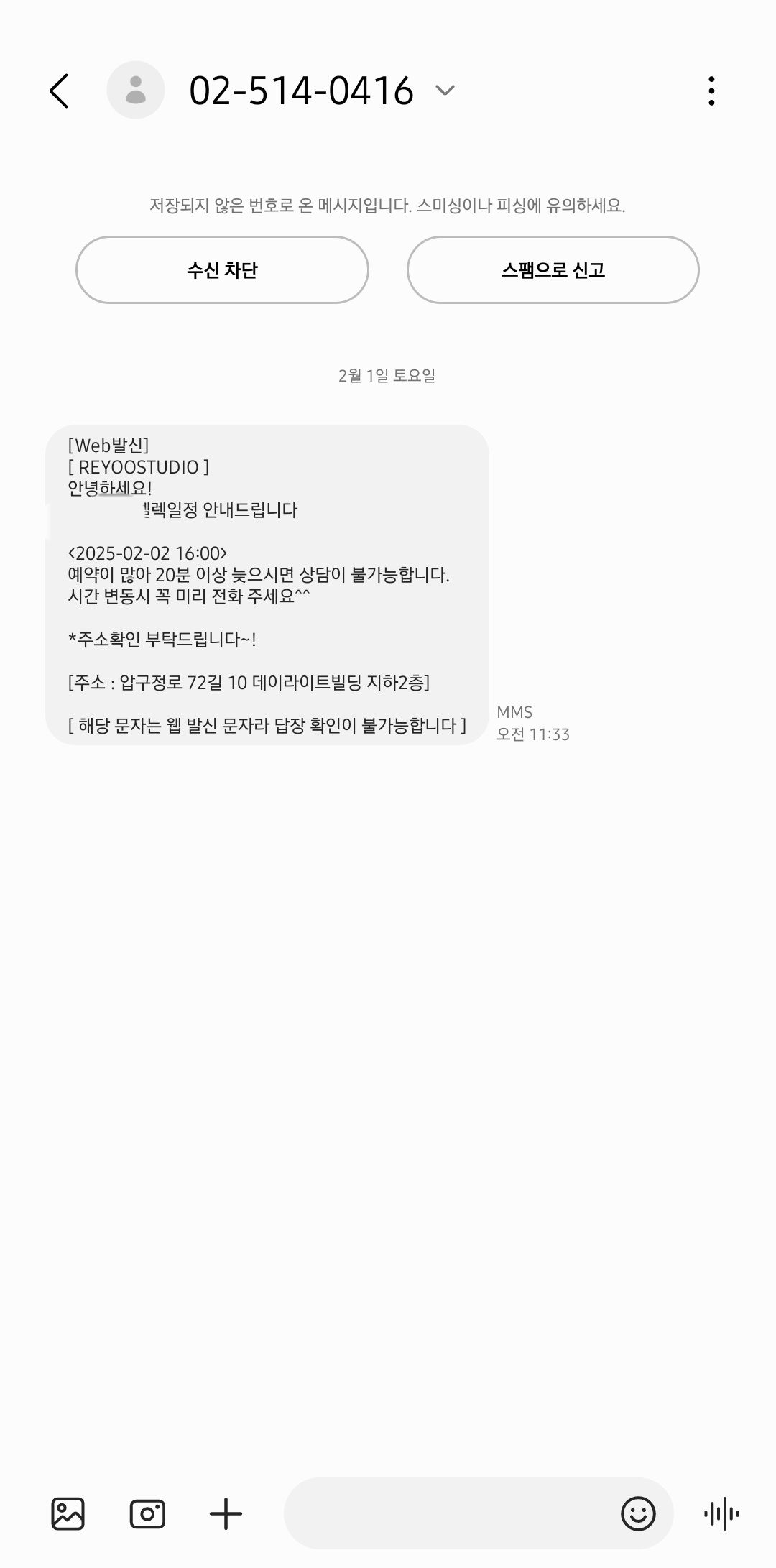Screen dimensions: 776x1568
Task: Open the camera to attach photo
Action: [x=147, y=1514]
